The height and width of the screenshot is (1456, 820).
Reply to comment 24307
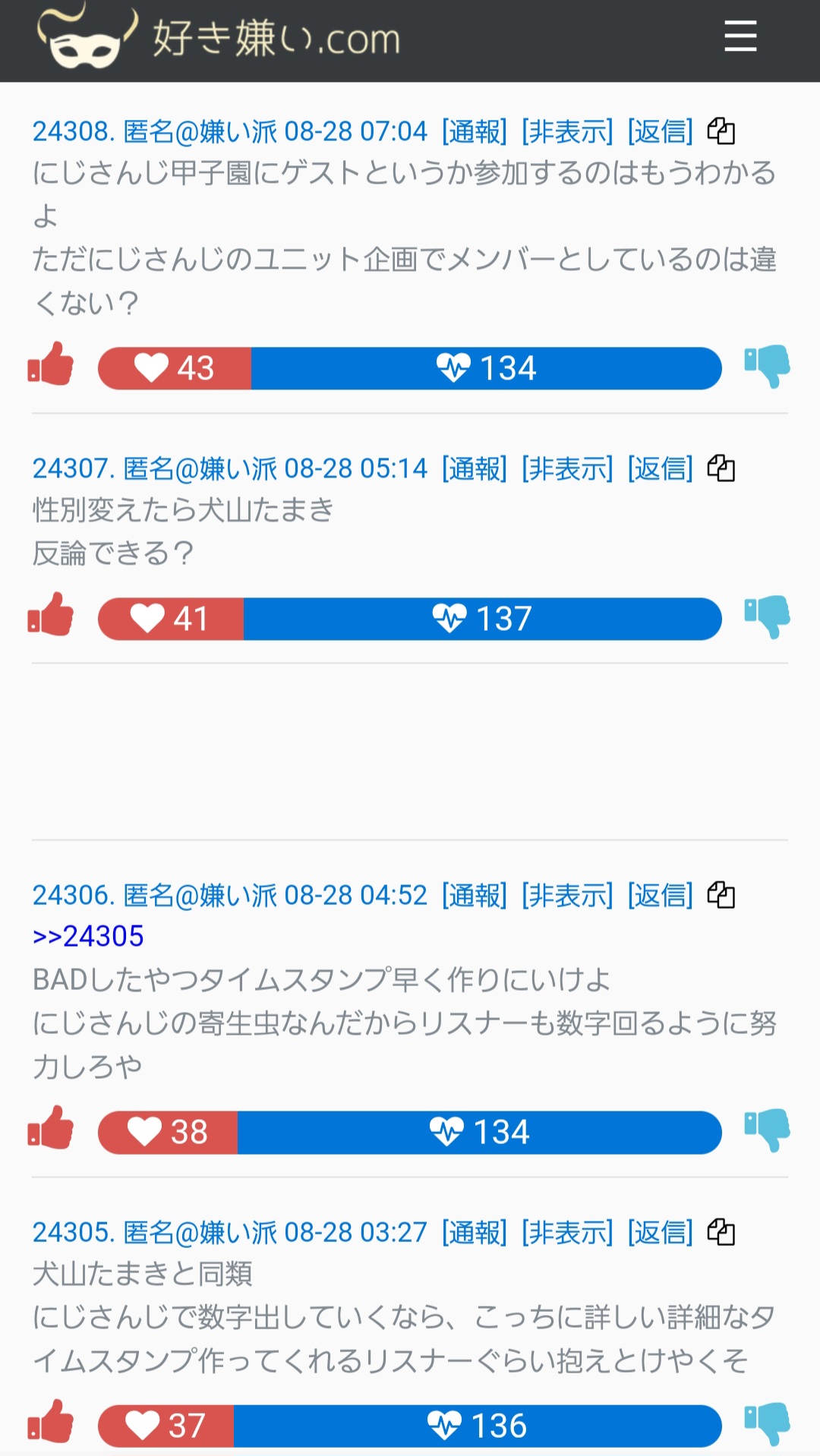660,468
